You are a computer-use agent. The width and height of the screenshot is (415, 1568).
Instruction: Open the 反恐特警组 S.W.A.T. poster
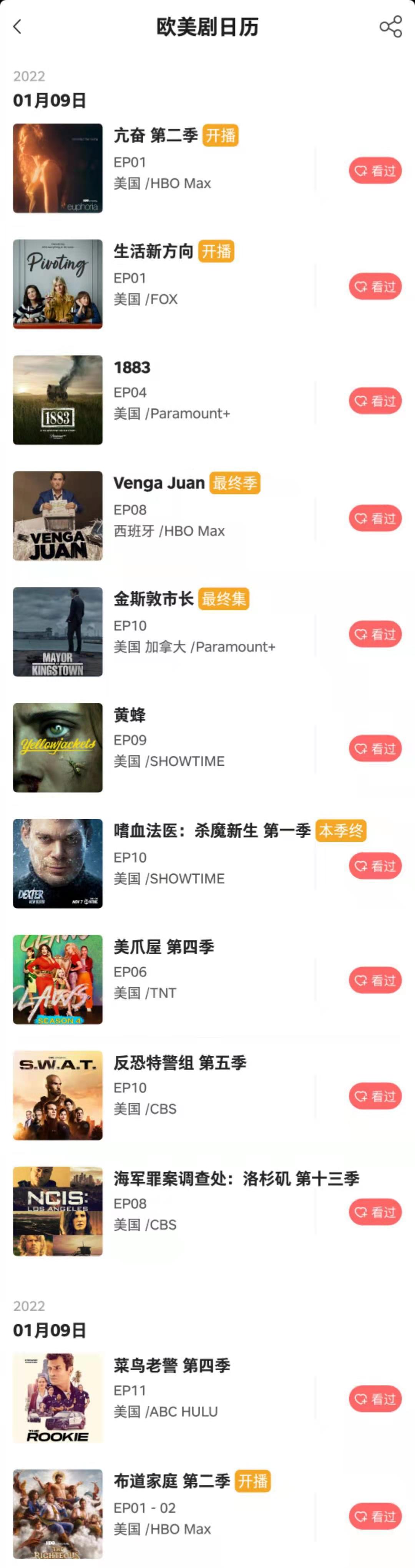pos(58,1095)
